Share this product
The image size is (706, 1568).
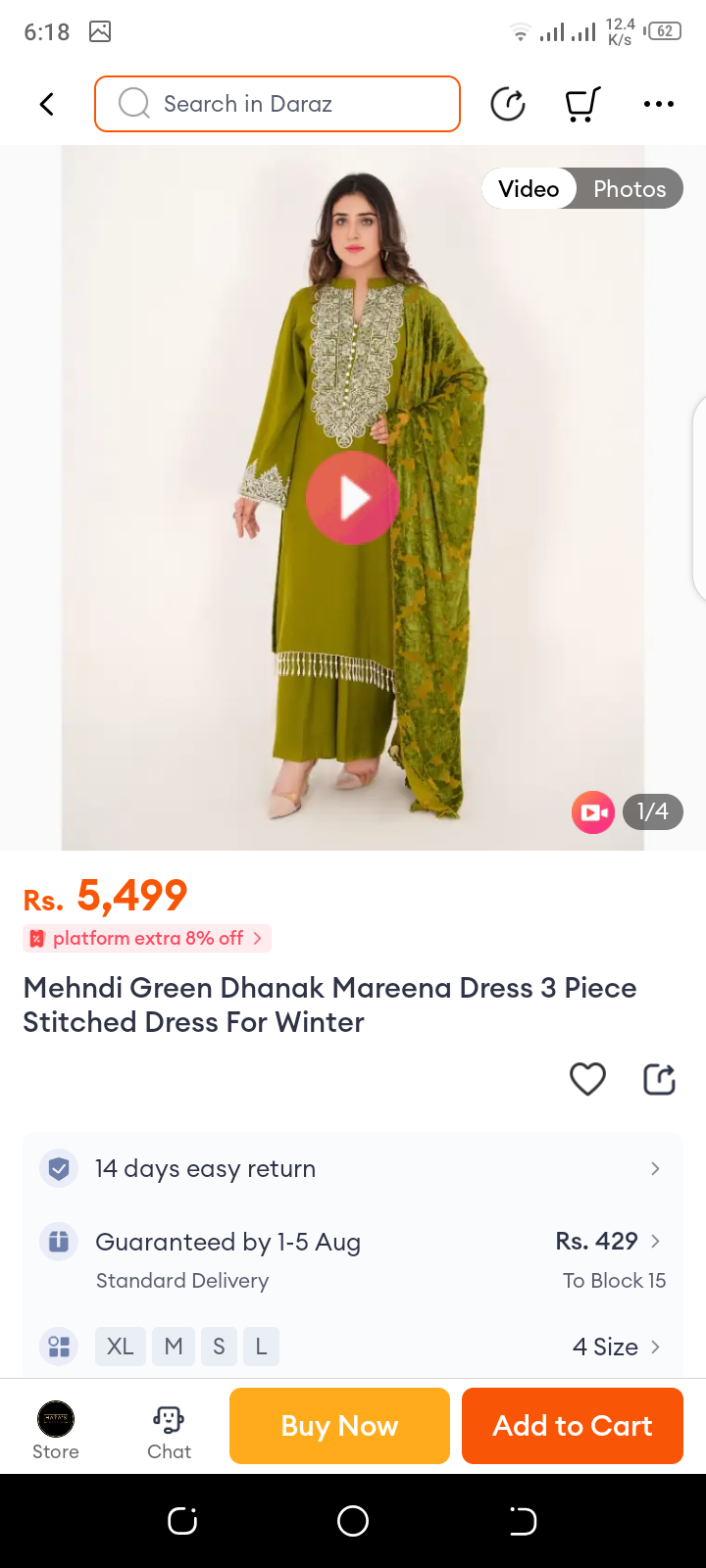pos(659,1079)
